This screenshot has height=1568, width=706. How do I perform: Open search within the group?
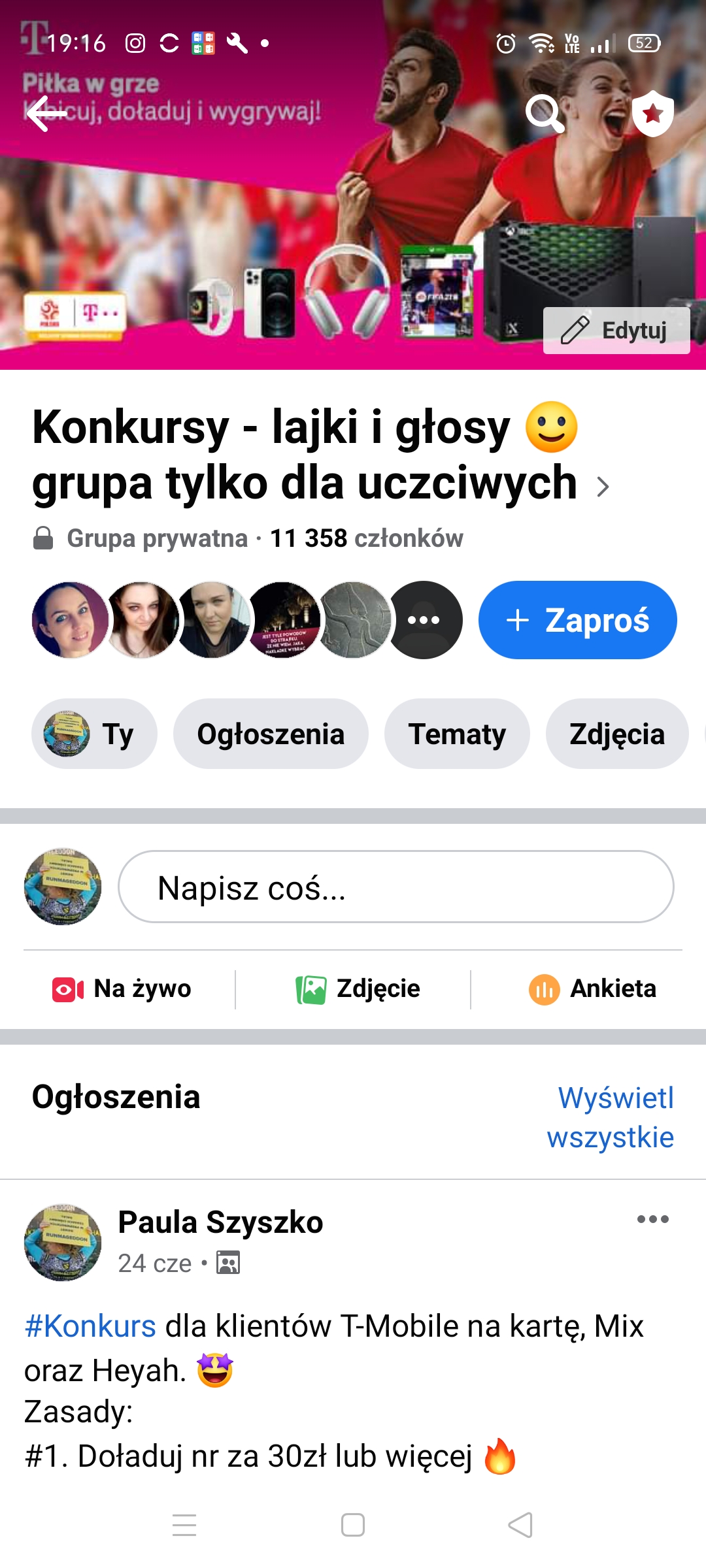point(545,114)
